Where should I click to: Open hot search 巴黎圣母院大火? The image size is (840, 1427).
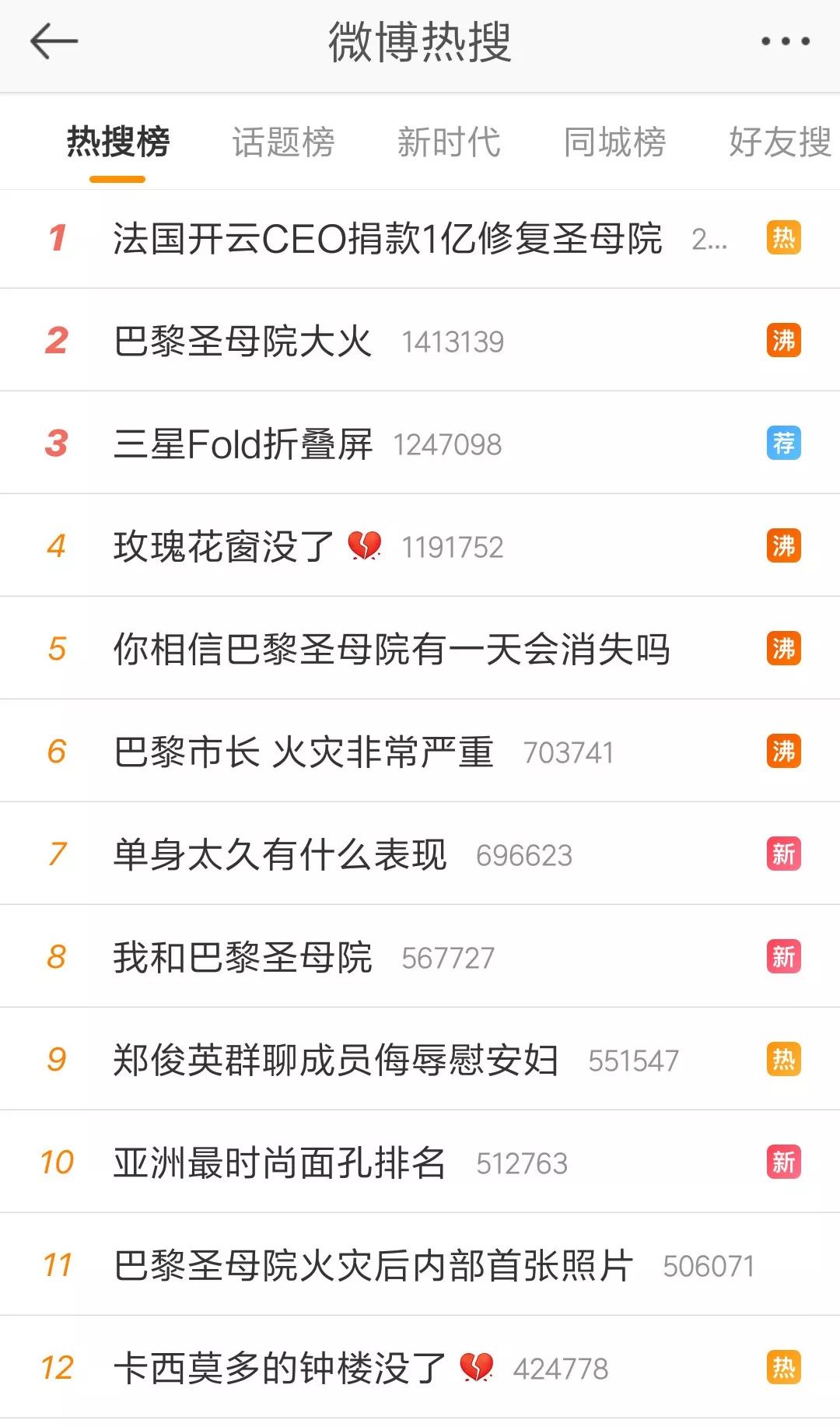click(420, 341)
